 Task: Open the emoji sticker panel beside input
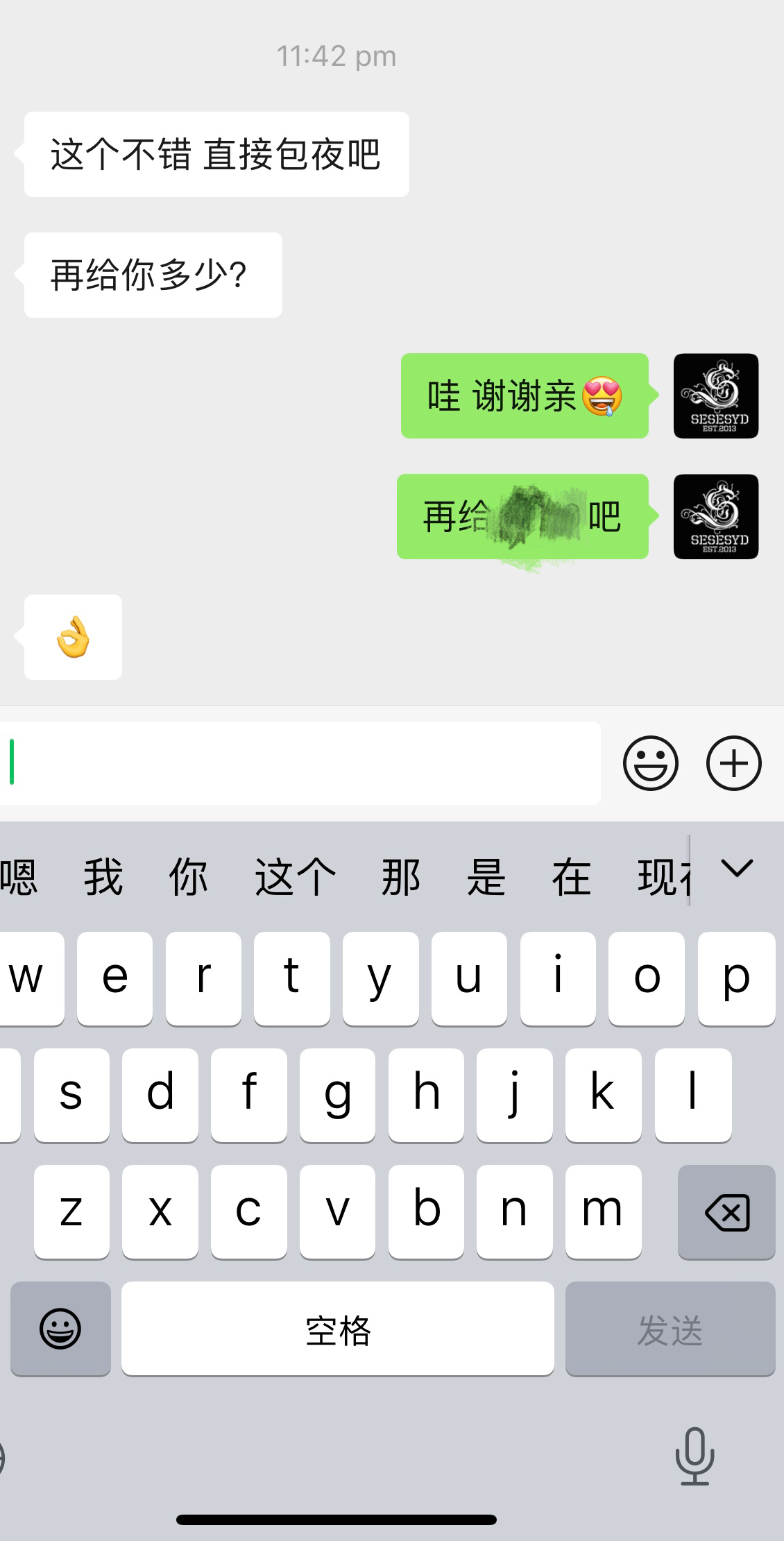[650, 763]
